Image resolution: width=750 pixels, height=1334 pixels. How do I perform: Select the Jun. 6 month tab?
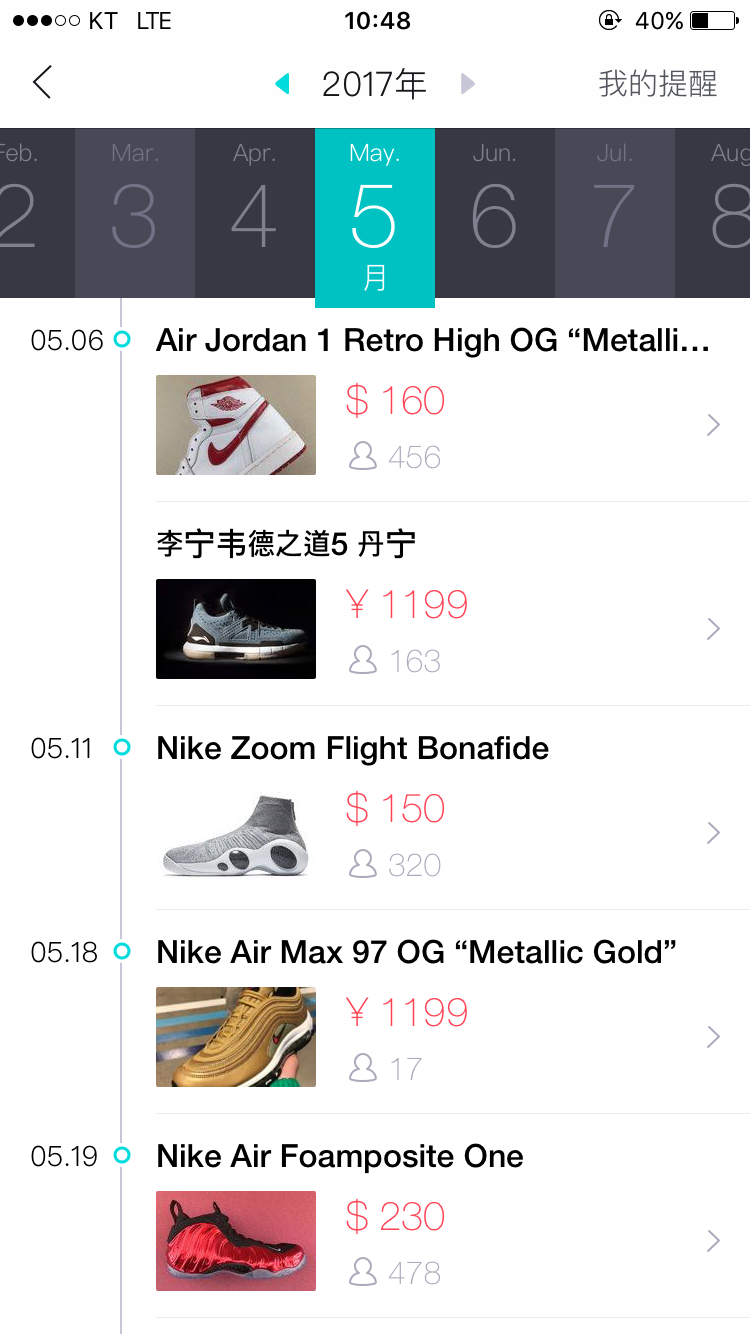pyautogui.click(x=494, y=212)
